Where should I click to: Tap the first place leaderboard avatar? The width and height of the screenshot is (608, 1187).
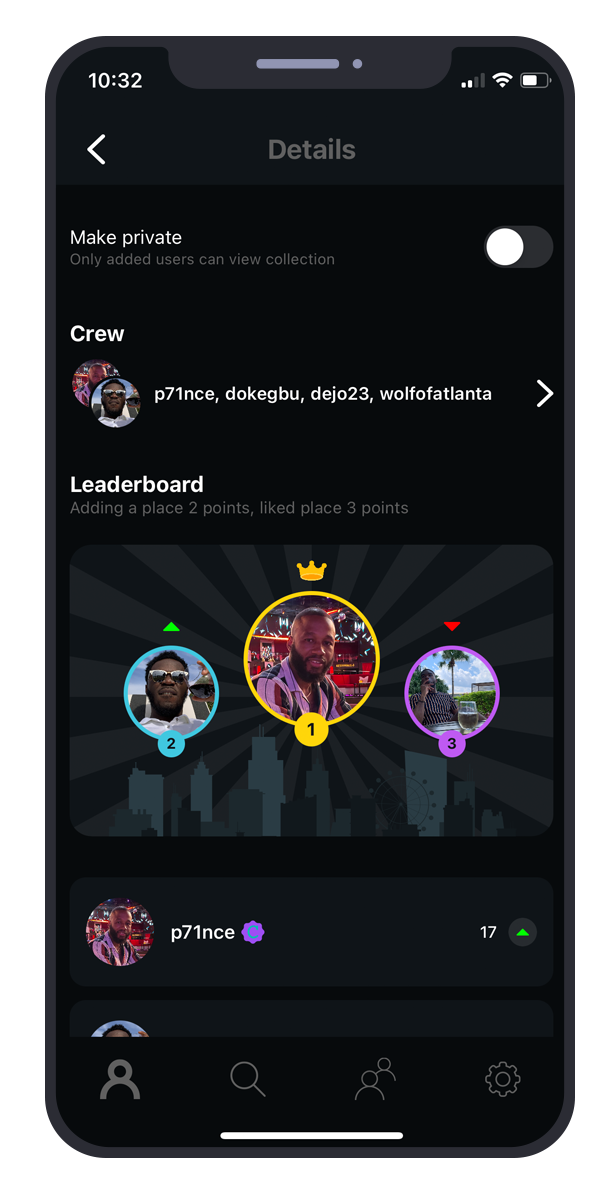click(311, 658)
